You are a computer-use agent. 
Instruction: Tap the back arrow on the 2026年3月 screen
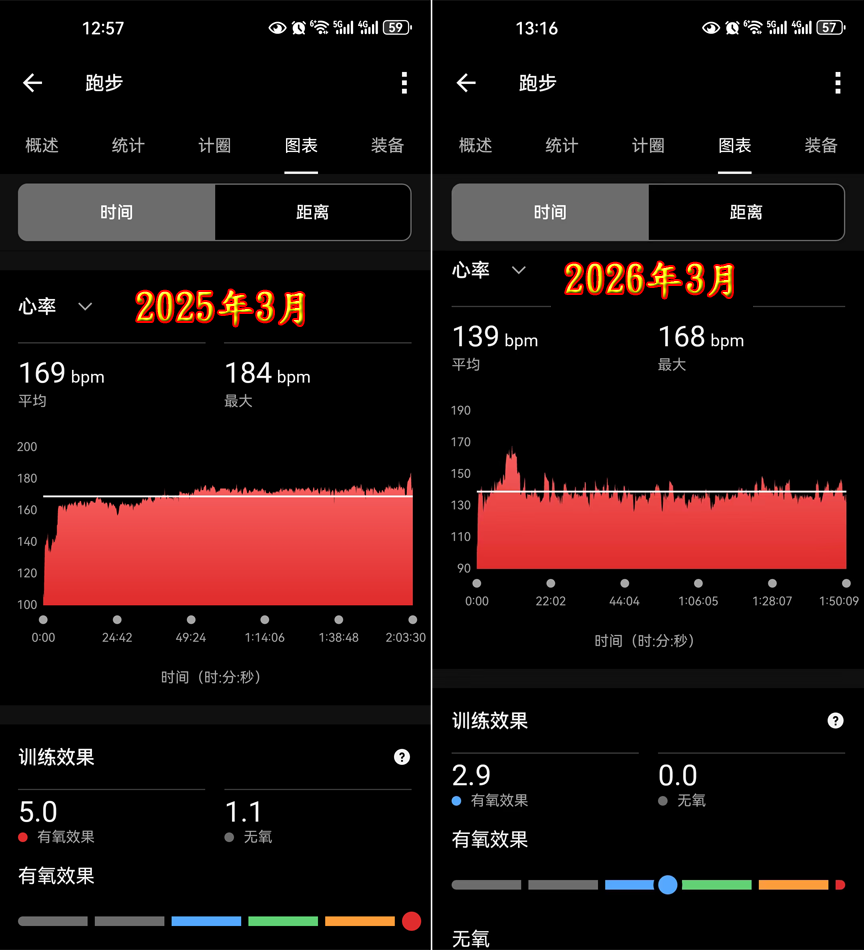(x=466, y=83)
